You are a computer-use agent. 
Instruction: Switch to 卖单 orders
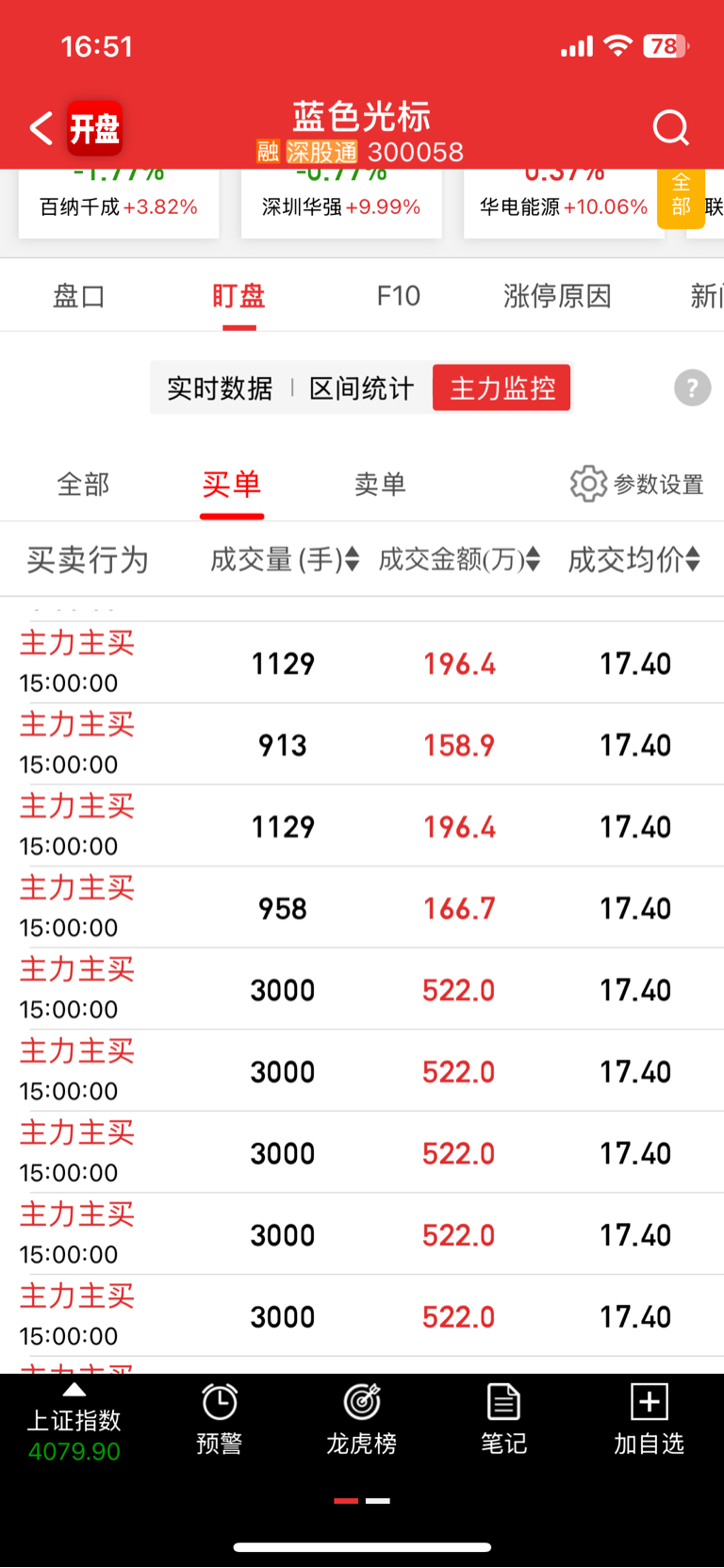(380, 485)
